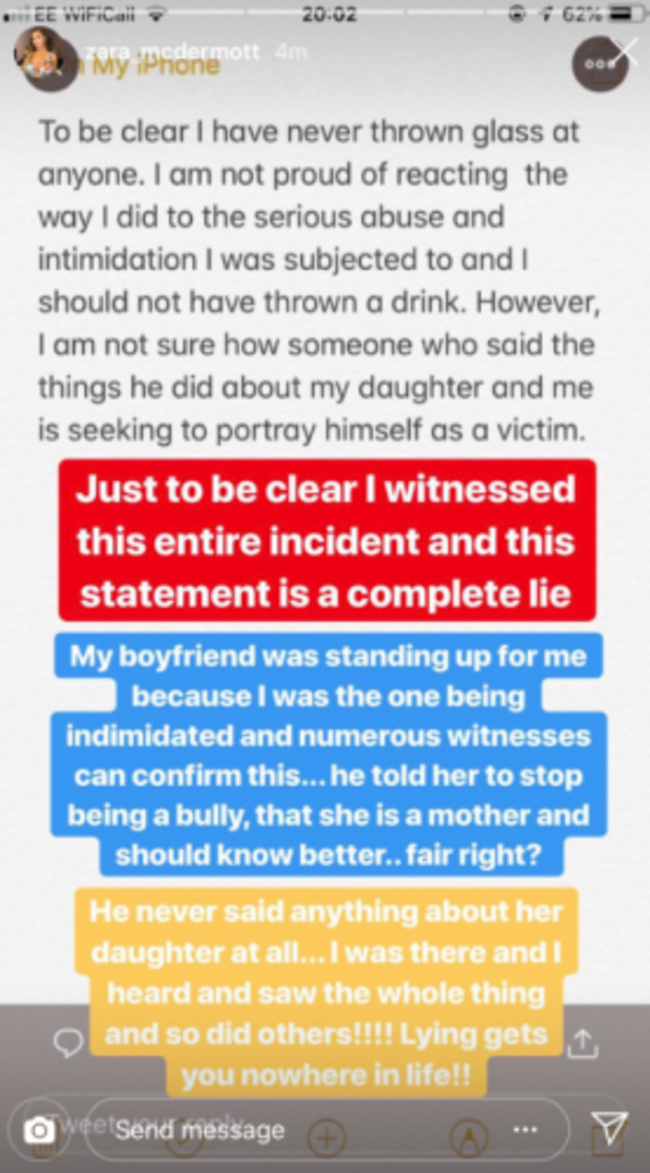Open more options in message bar
The width and height of the screenshot is (650, 1173).
(525, 1129)
